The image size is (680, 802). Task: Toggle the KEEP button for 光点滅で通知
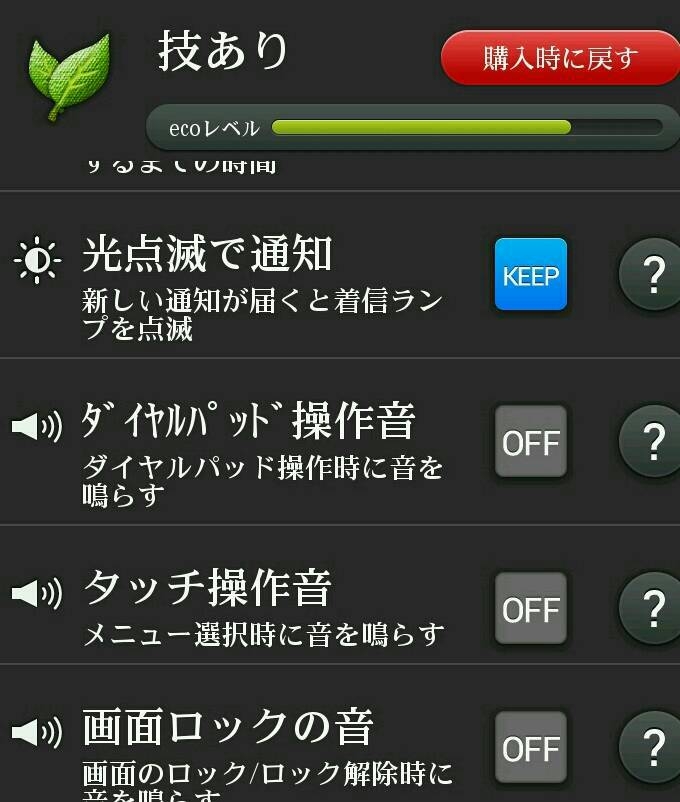[531, 274]
